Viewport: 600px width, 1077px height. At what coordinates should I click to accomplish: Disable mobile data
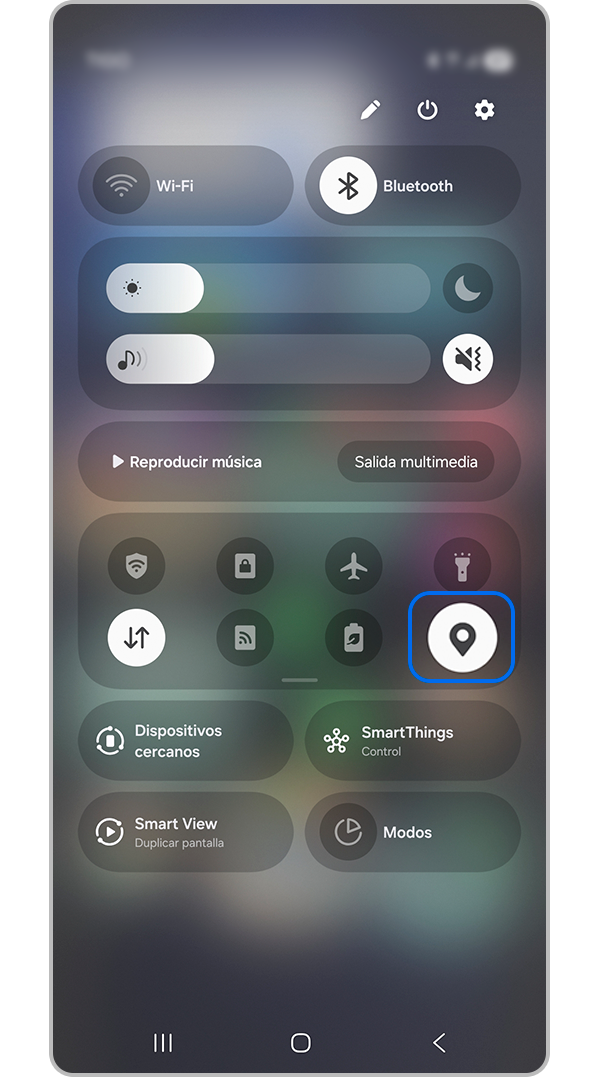[x=136, y=638]
